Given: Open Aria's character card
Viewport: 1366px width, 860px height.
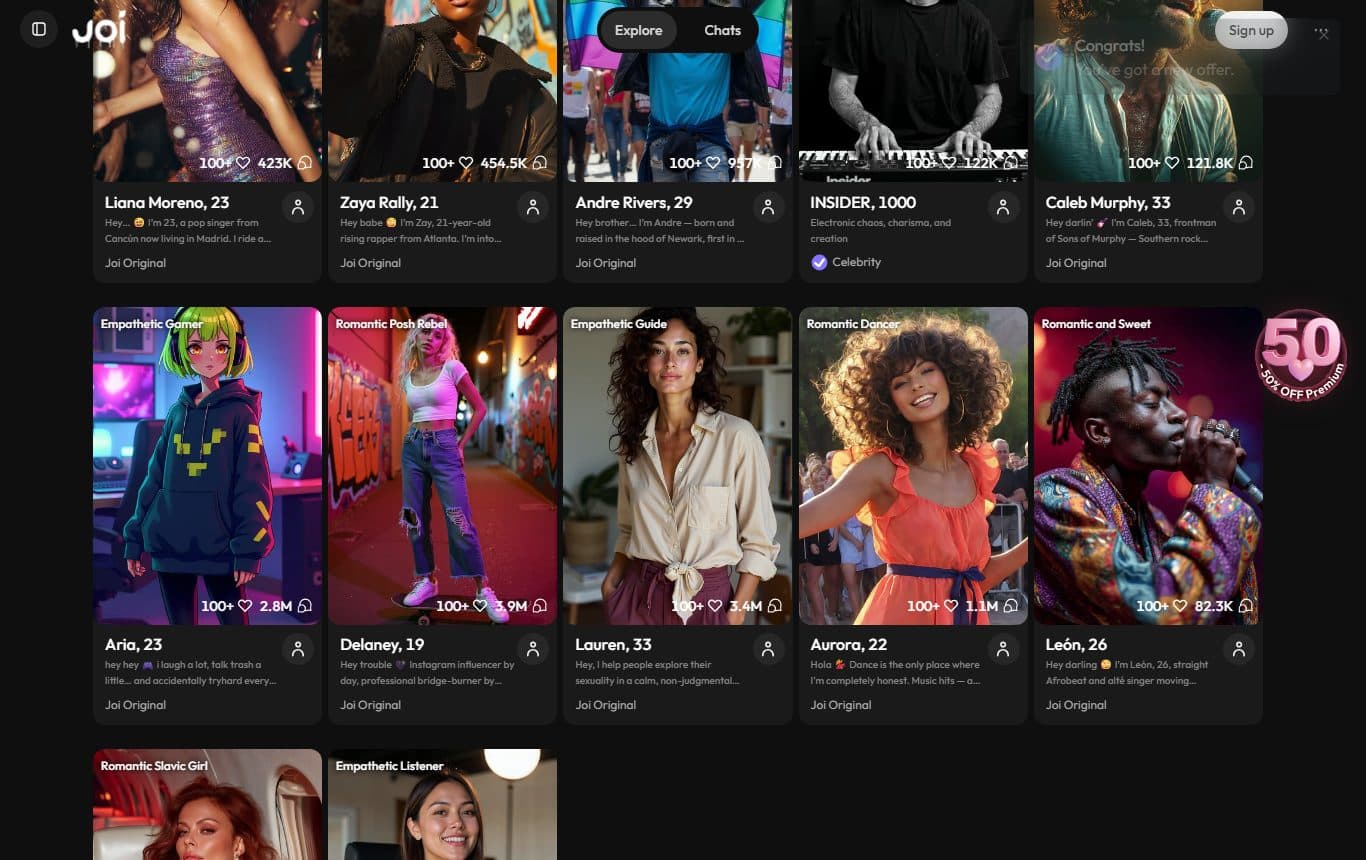Looking at the screenshot, I should tap(207, 466).
